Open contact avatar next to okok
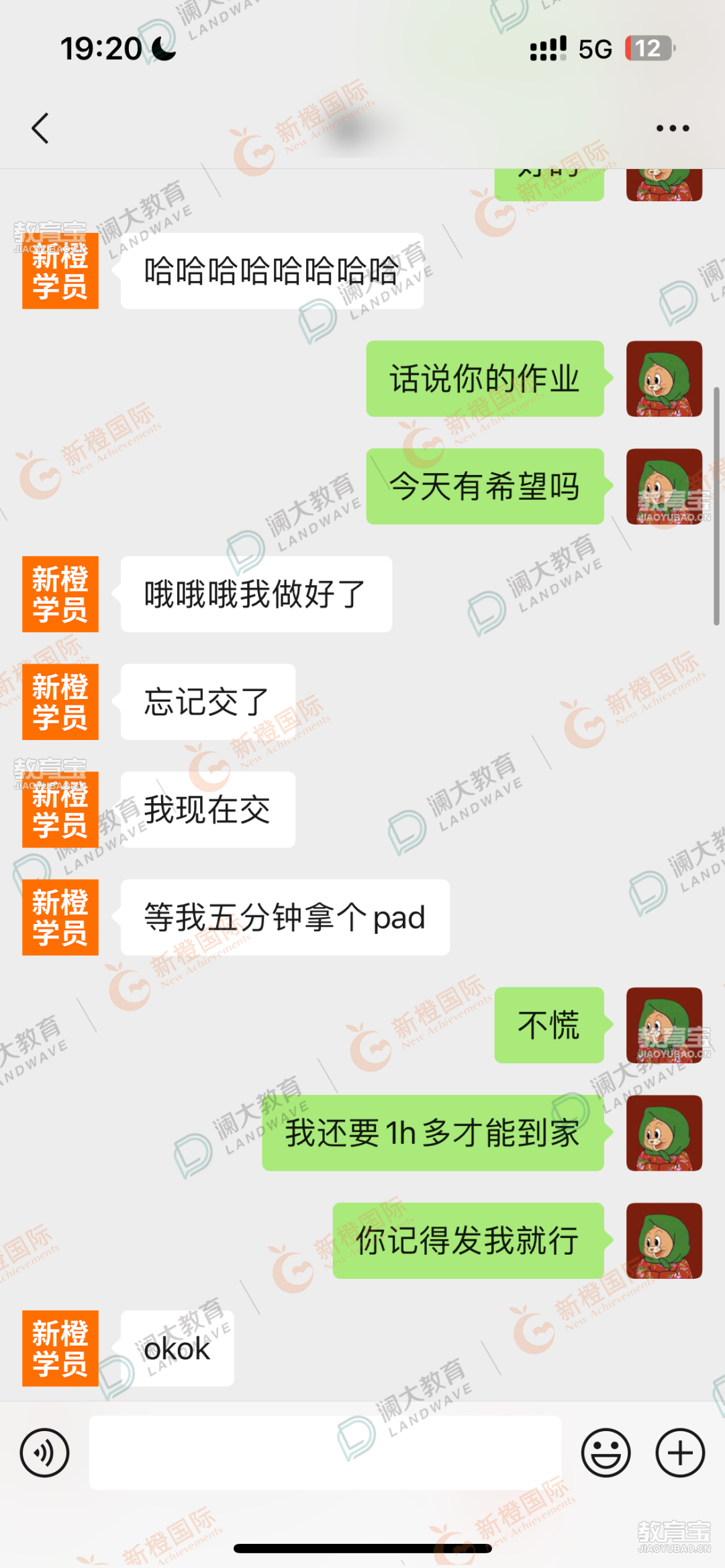This screenshot has height=1568, width=725. pos(60,1348)
